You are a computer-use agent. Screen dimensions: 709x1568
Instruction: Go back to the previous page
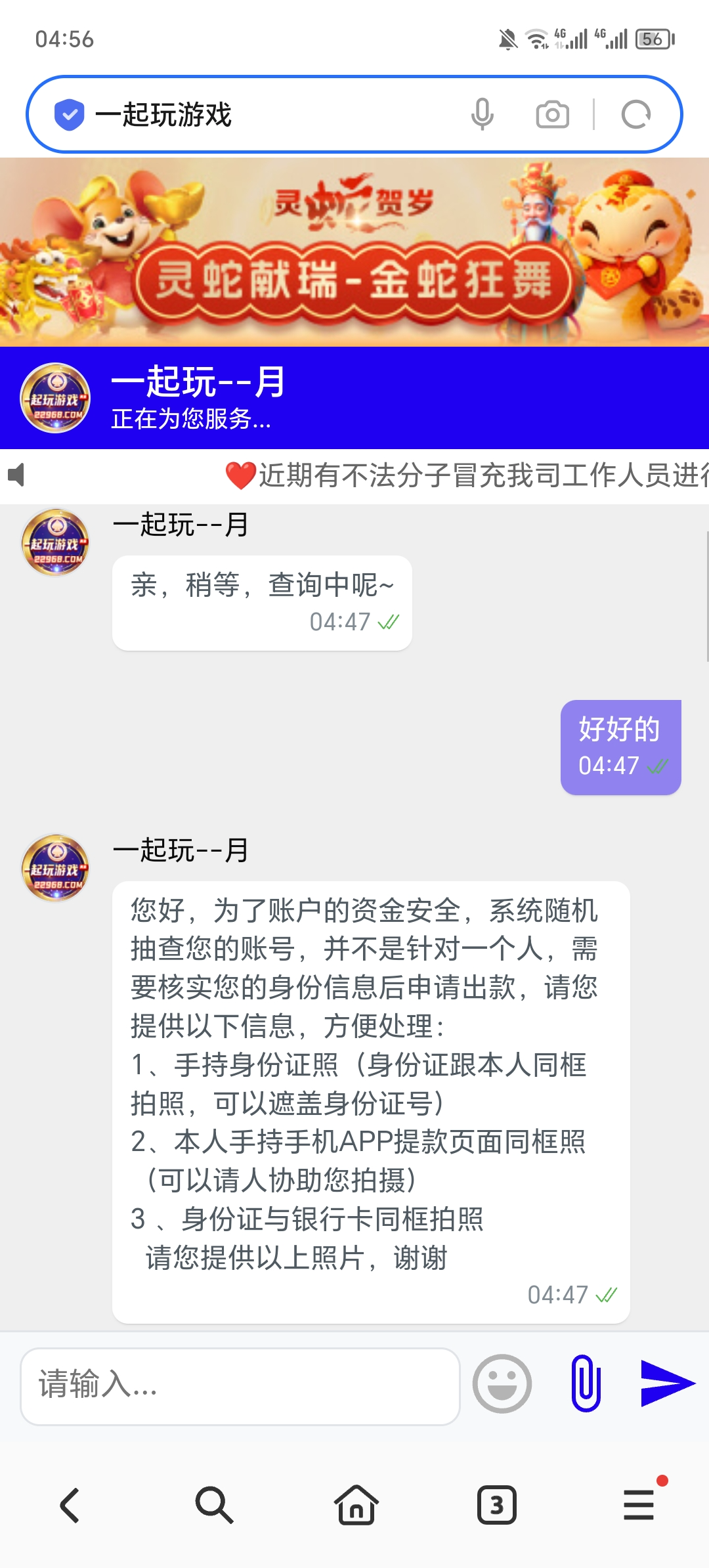pos(70,1505)
